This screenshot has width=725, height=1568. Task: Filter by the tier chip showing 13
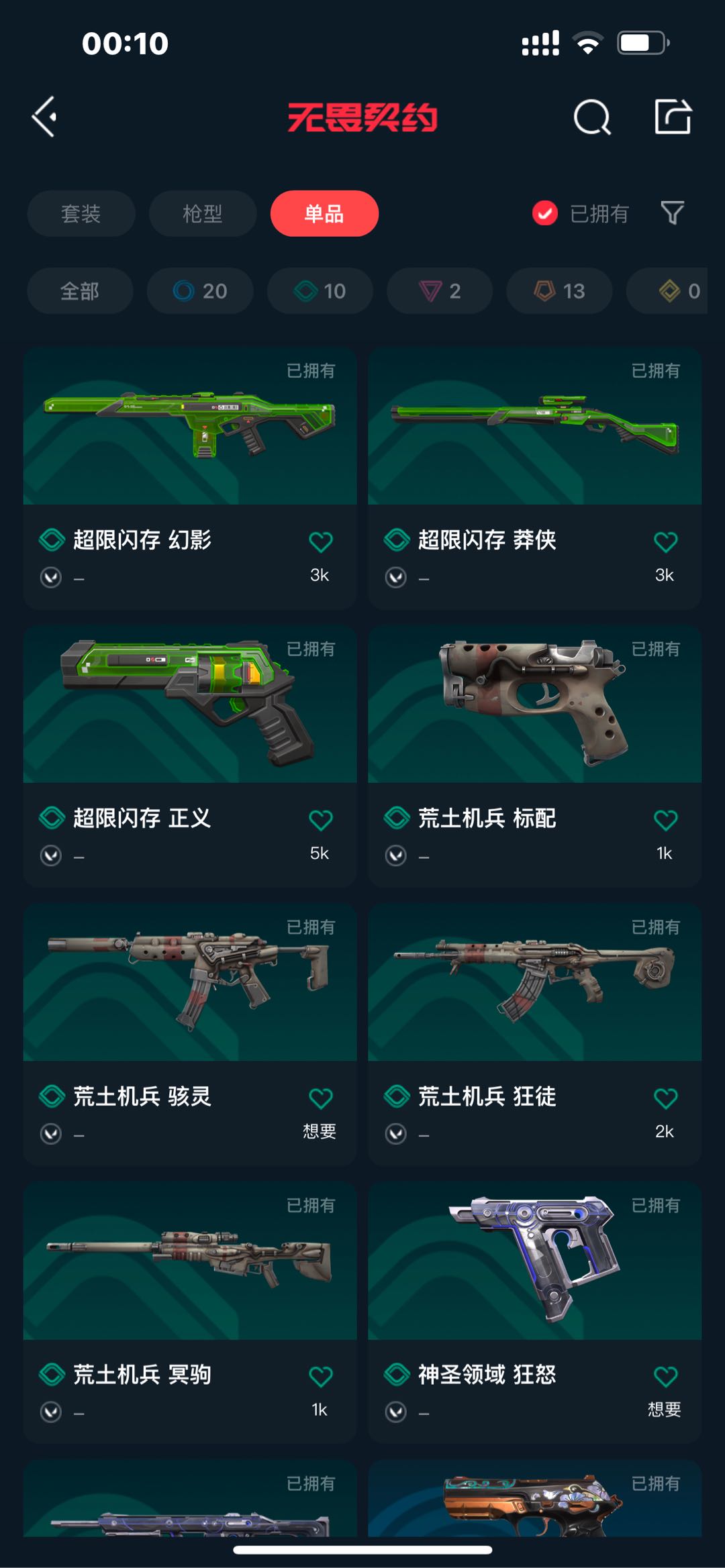[559, 291]
